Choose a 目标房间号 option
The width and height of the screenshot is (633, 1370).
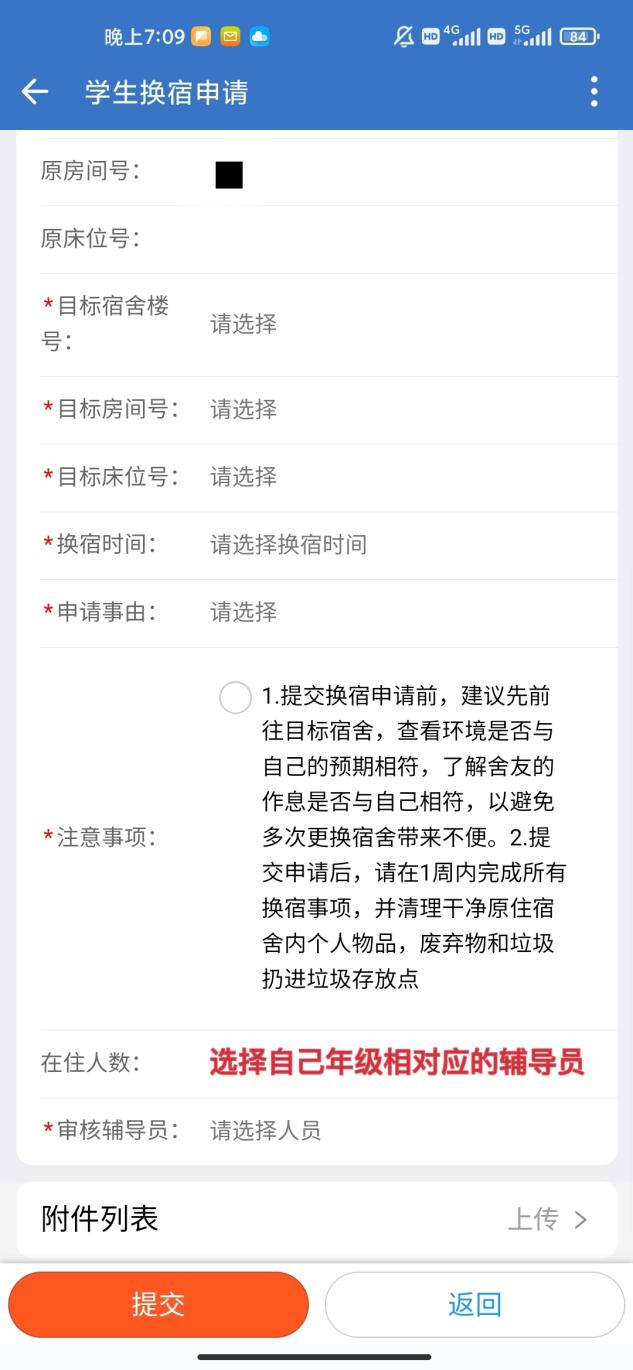click(x=243, y=409)
